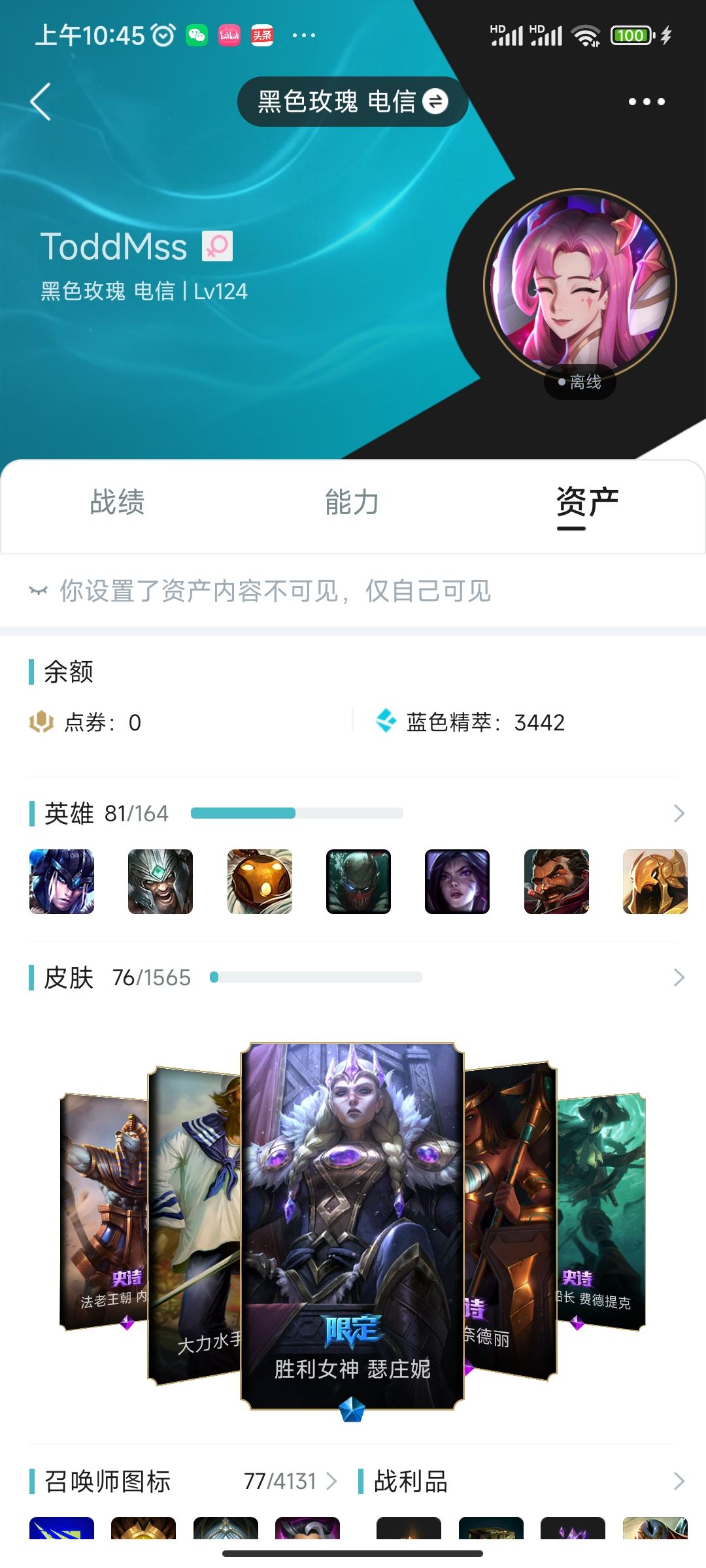Select the 资产 tab

[586, 502]
